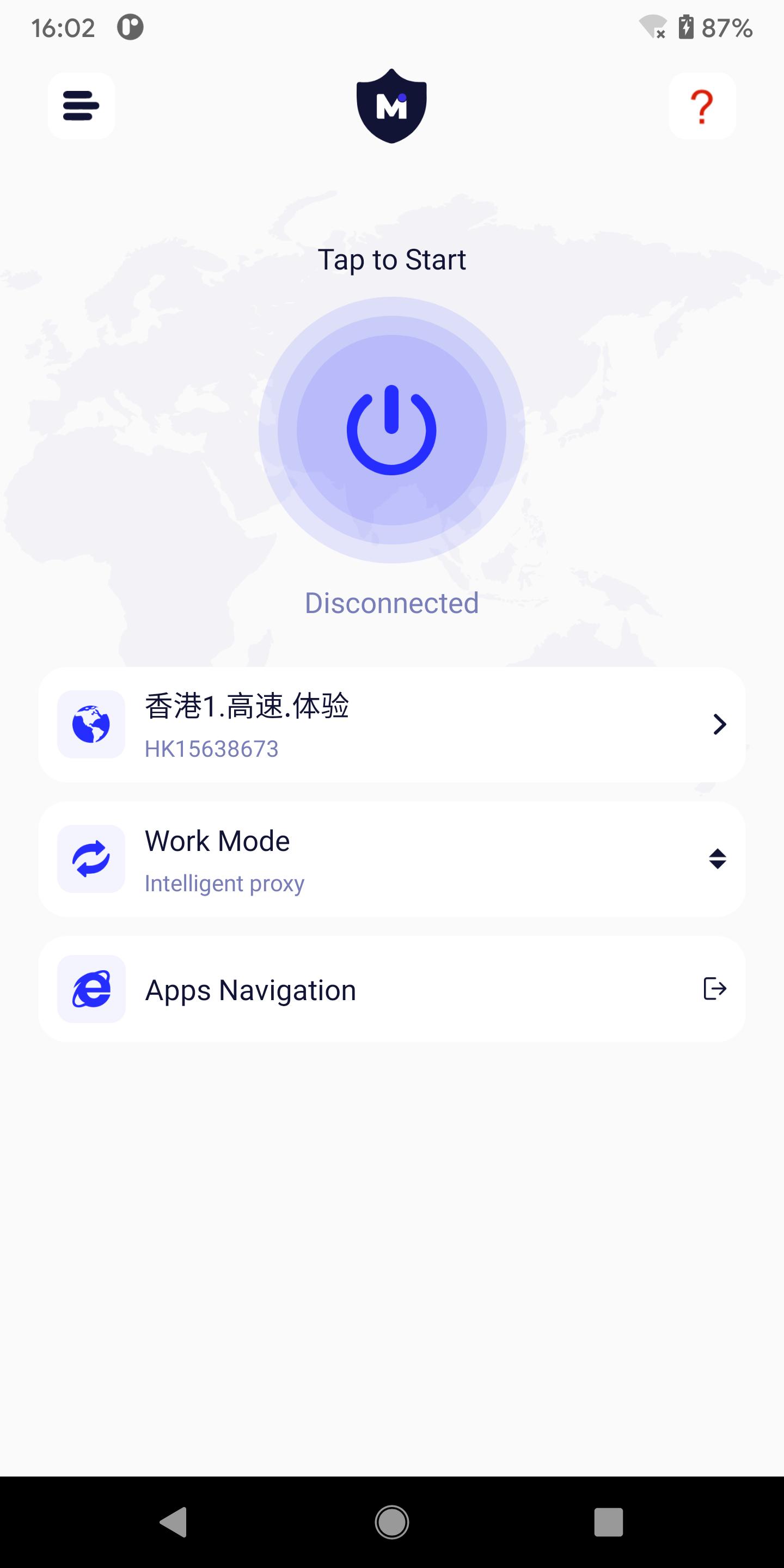
Task: Open the red question mark help
Action: [702, 106]
